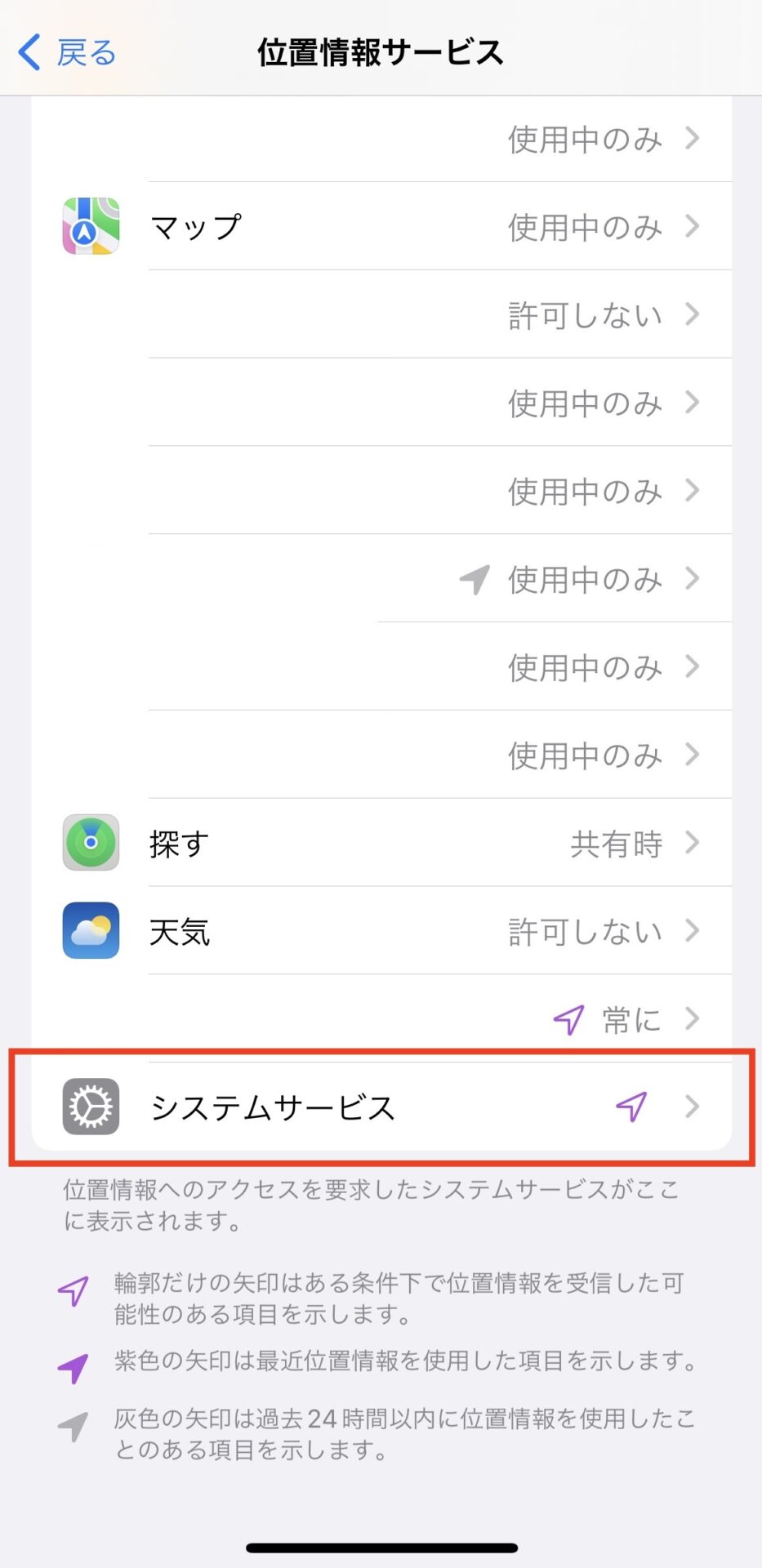
Task: Open the row with the gray arrow
Action: click(x=381, y=579)
